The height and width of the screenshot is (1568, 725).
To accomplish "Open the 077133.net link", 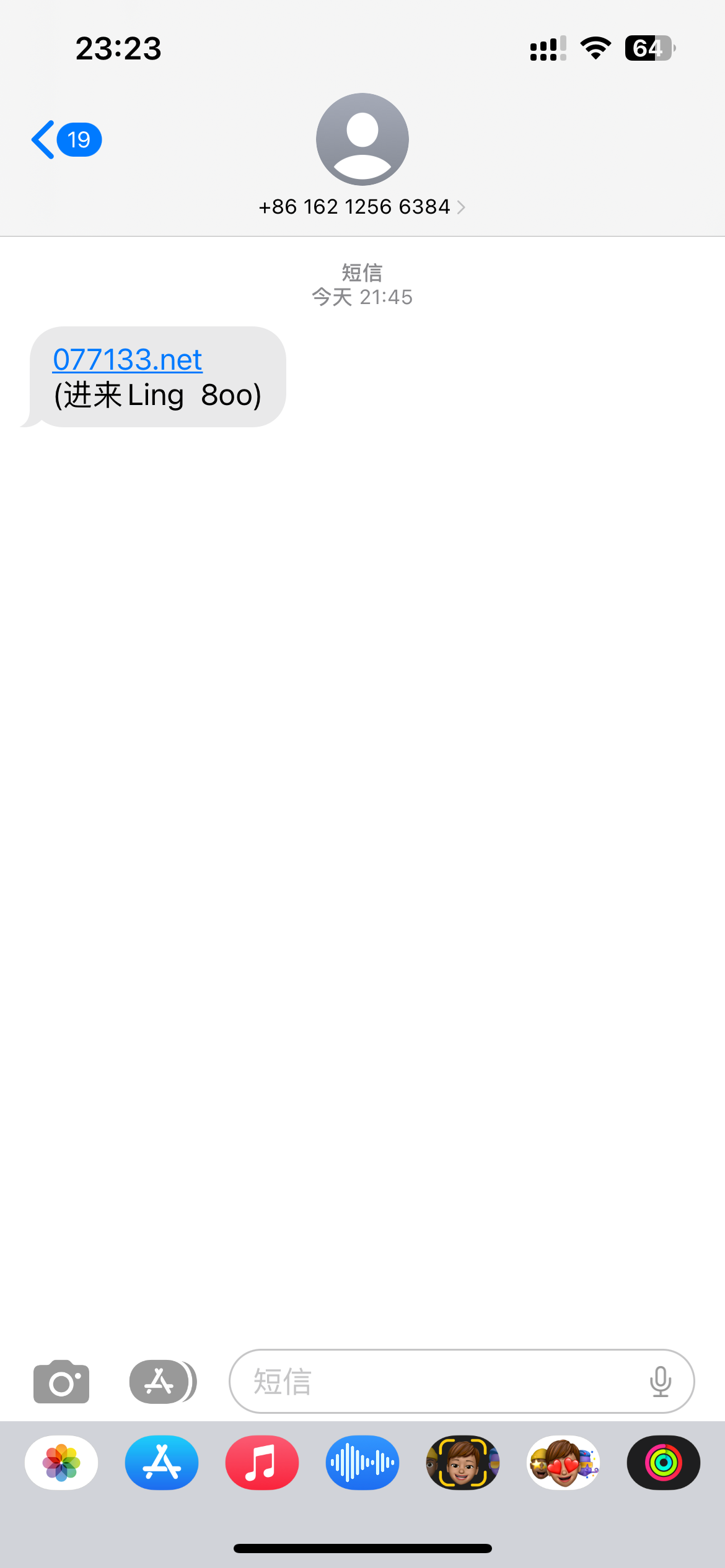I will pyautogui.click(x=128, y=360).
